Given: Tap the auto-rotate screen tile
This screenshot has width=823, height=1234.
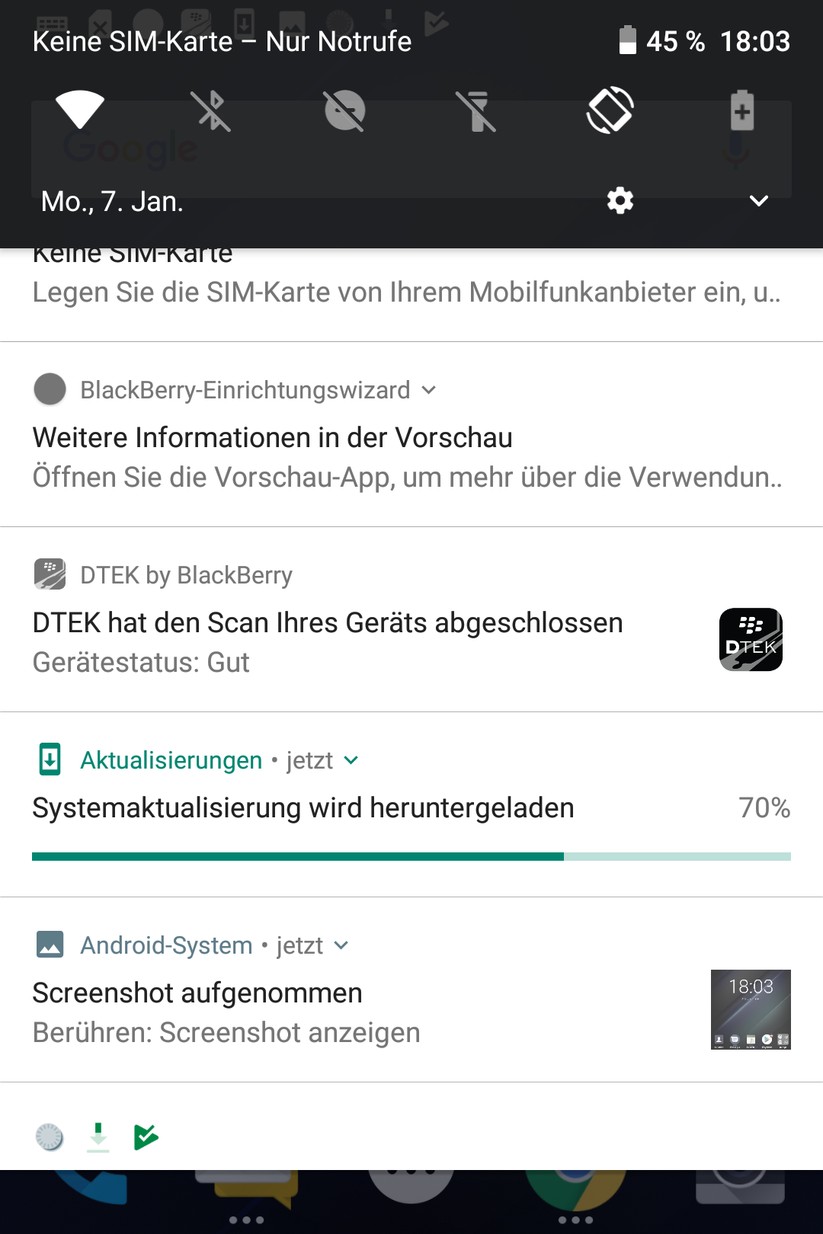Looking at the screenshot, I should (x=609, y=110).
